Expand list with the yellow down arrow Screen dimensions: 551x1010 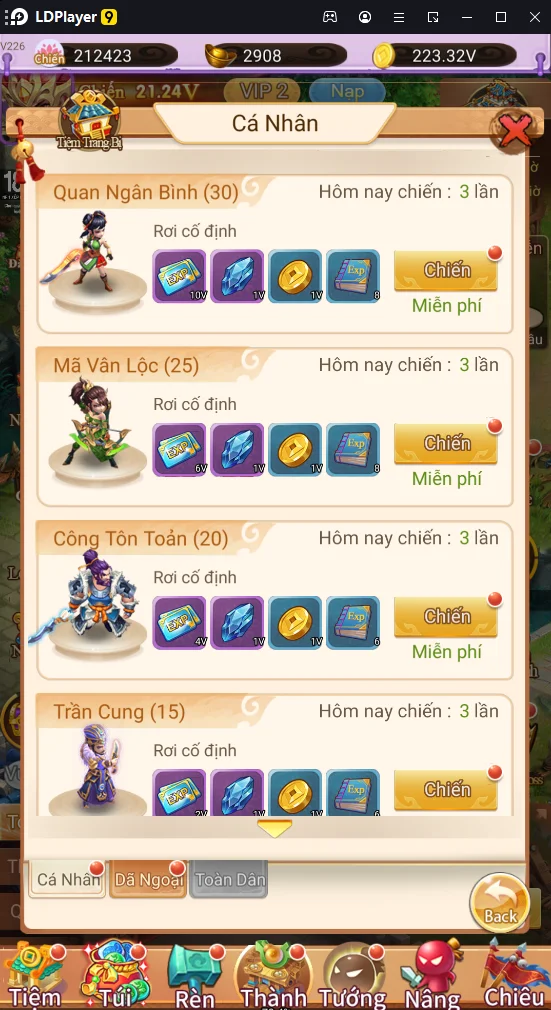point(275,828)
